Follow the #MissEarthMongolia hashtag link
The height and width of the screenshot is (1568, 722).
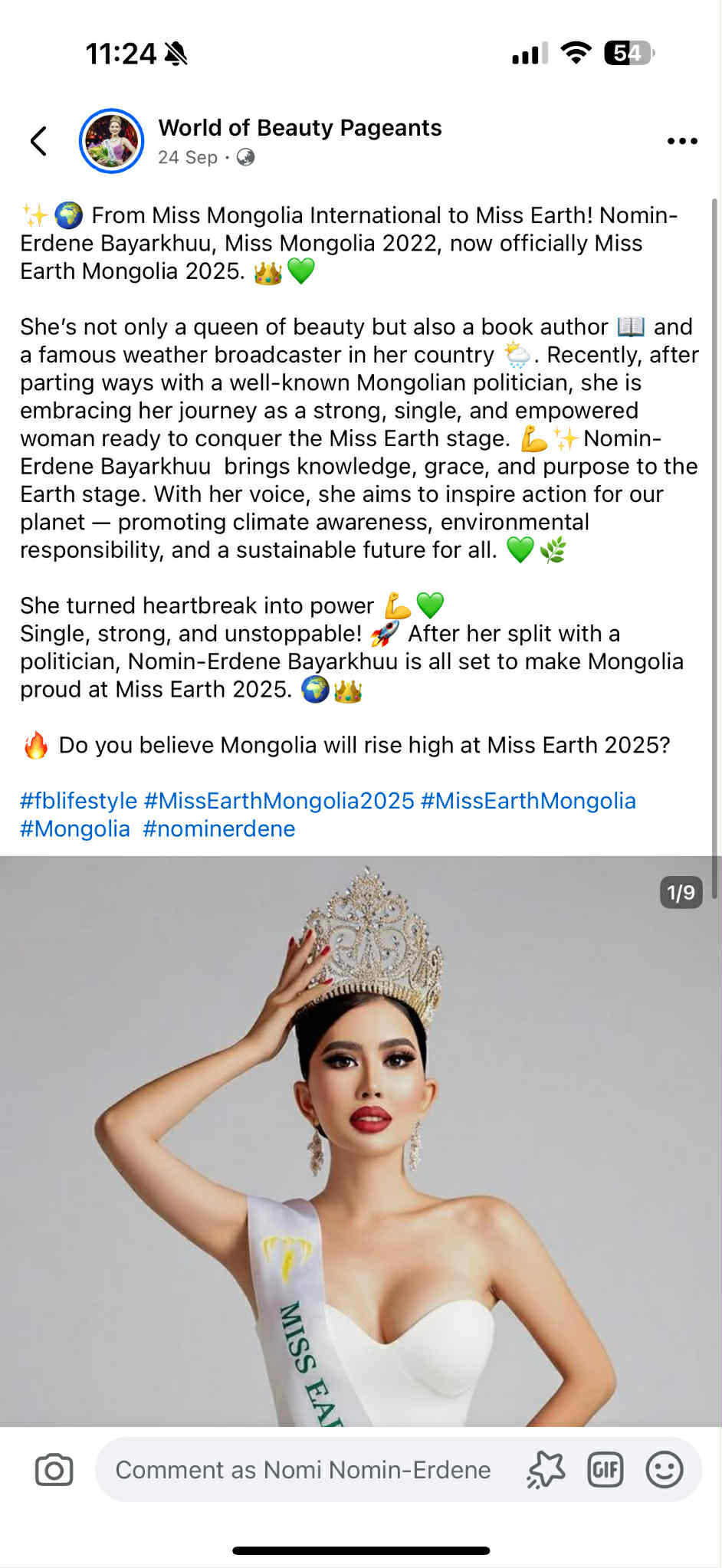[x=528, y=801]
